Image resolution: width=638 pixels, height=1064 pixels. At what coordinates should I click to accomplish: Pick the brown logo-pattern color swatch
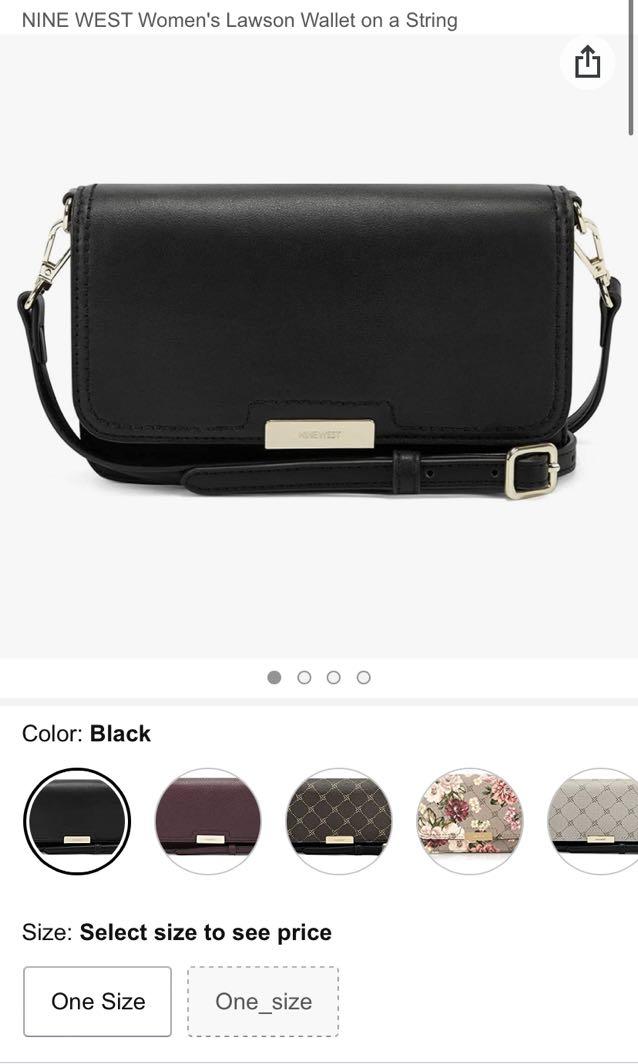tap(339, 821)
